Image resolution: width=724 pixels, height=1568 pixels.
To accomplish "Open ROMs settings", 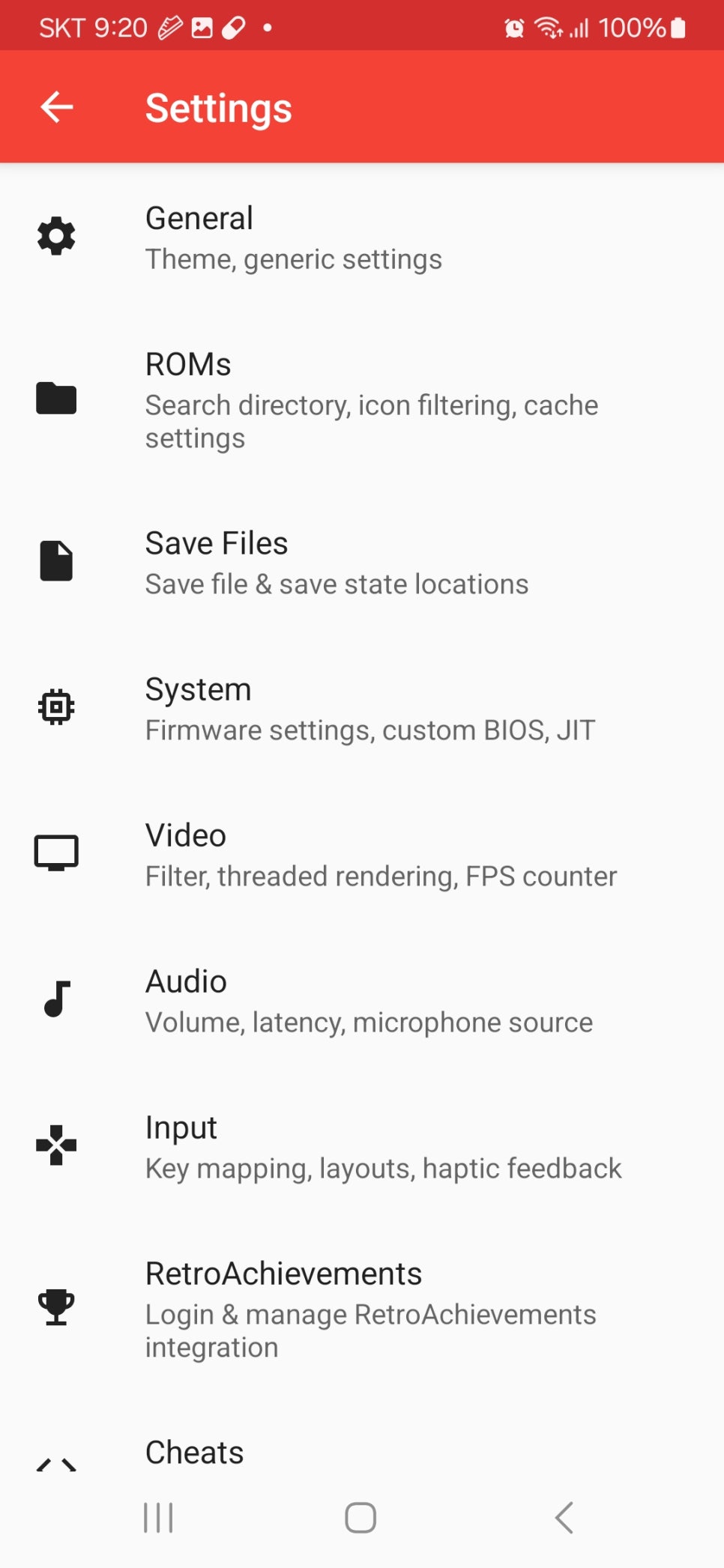I will (x=371, y=399).
